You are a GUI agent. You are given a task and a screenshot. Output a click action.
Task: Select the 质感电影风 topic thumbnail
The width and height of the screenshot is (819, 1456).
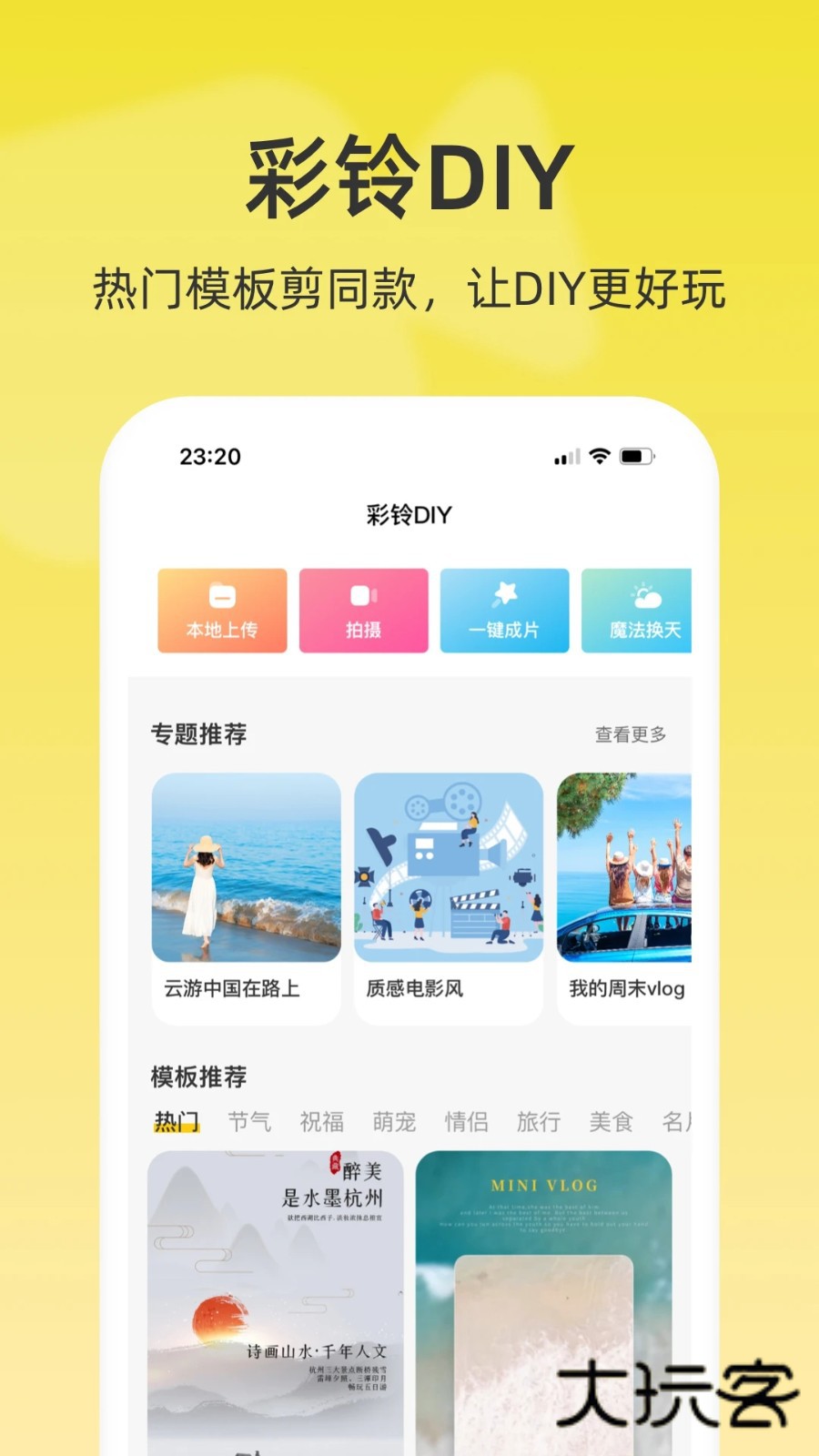tap(449, 869)
